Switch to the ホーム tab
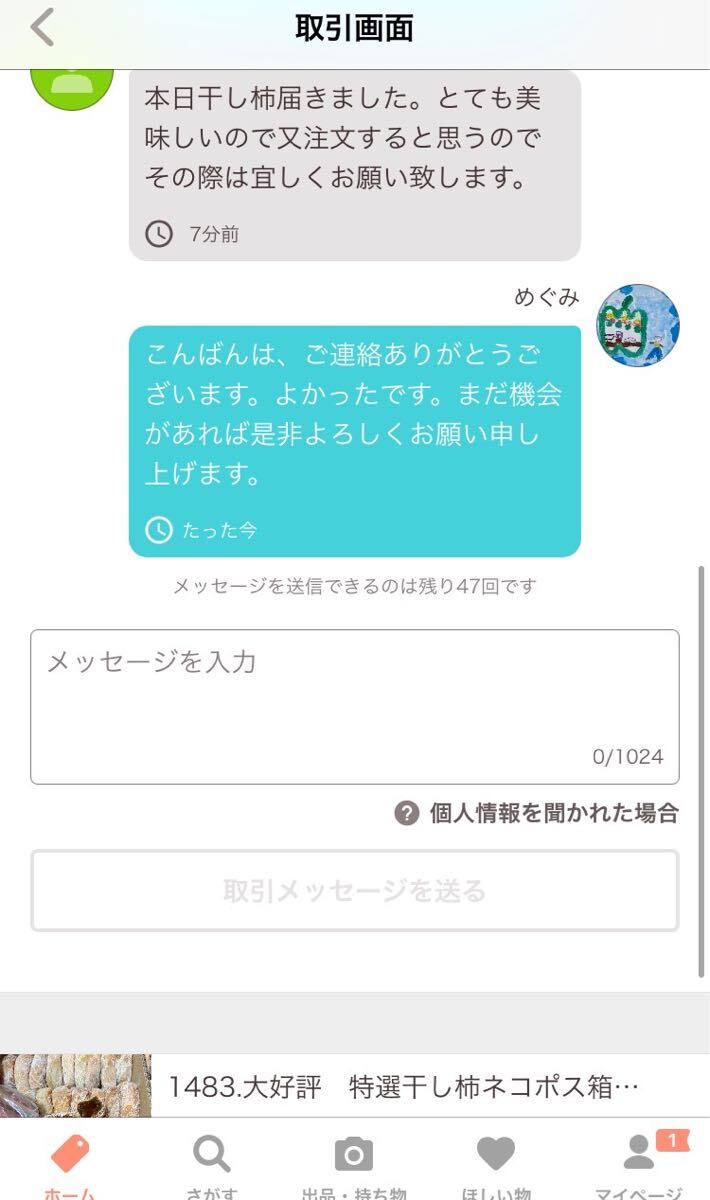 pos(70,1165)
